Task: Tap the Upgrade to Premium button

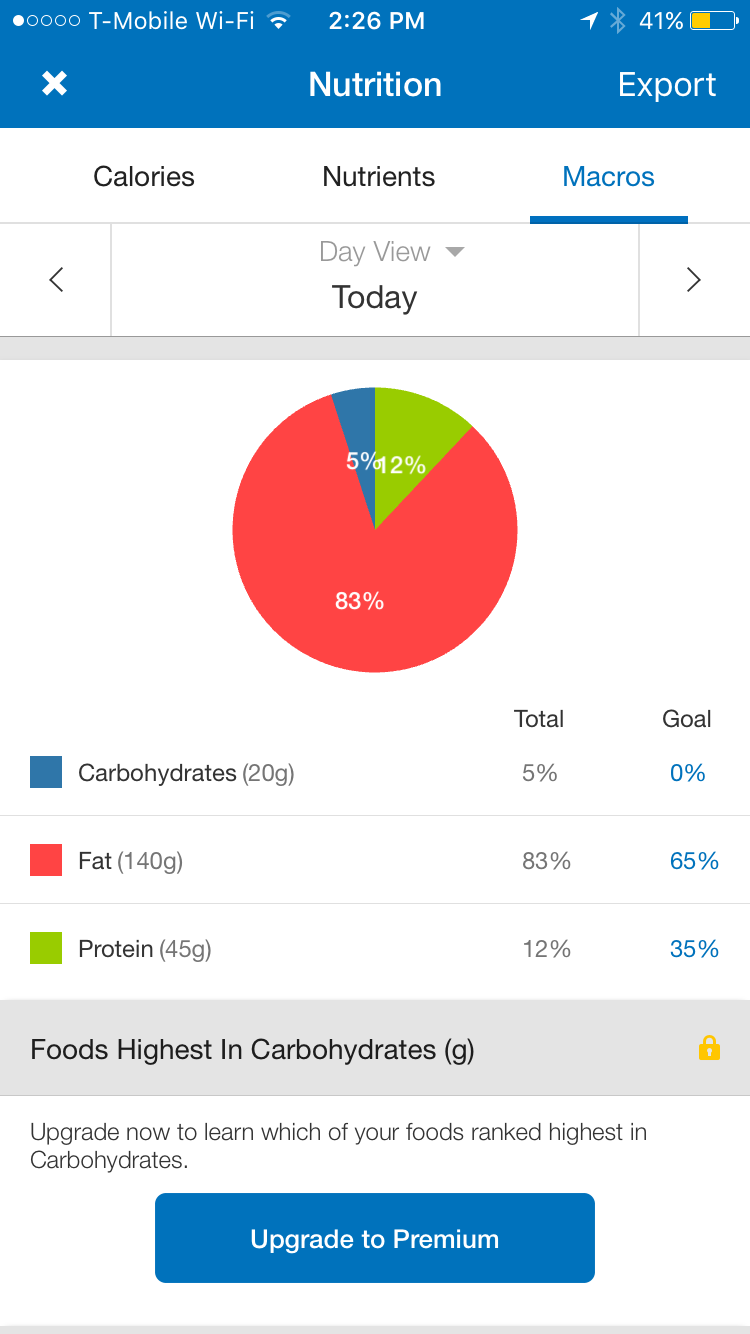Action: point(375,1238)
